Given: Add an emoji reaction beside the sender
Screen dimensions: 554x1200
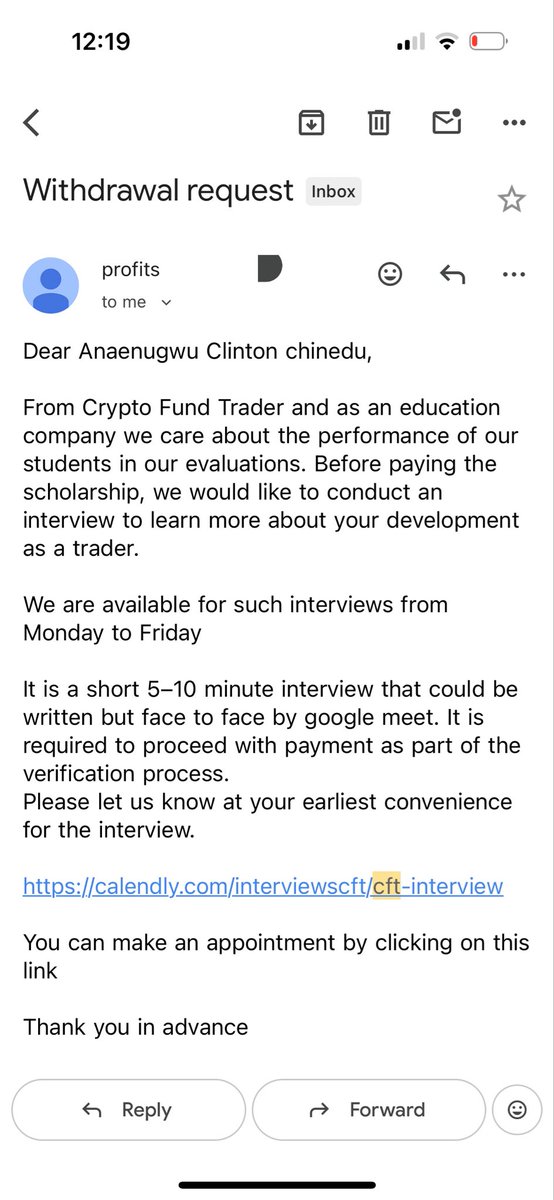Looking at the screenshot, I should tap(390, 274).
